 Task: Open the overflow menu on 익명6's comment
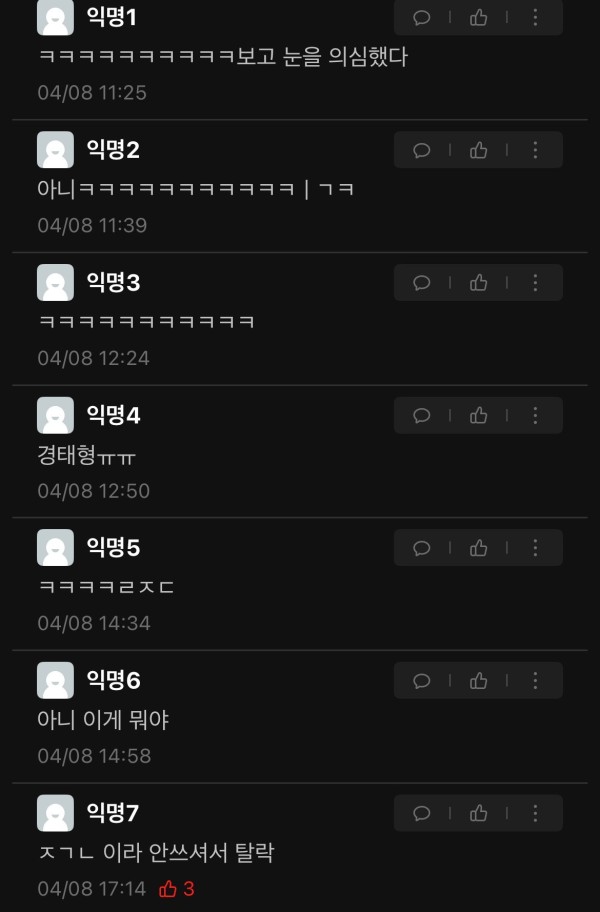535,681
